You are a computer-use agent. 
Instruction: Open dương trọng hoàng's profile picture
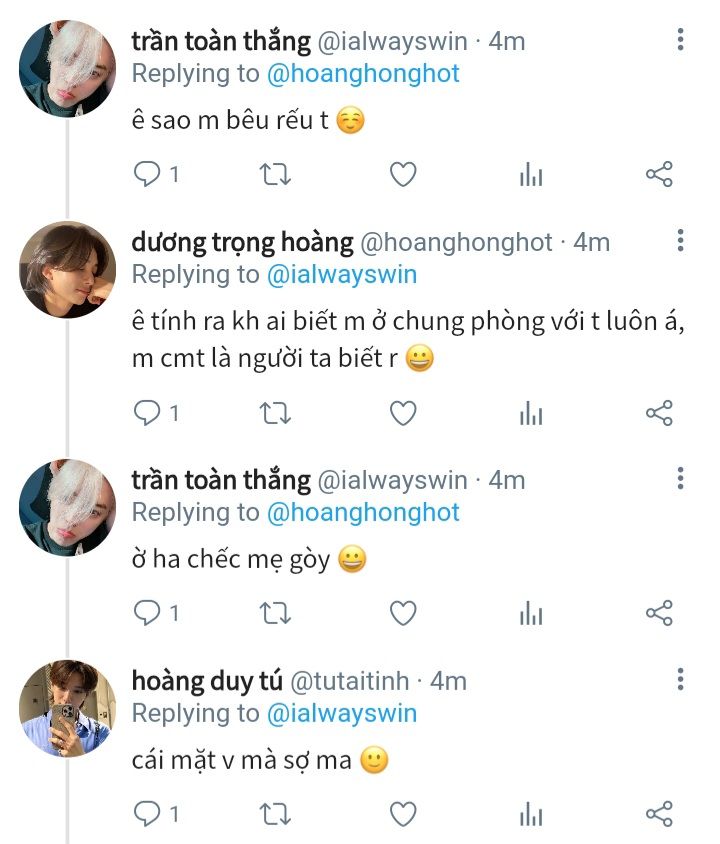pyautogui.click(x=68, y=269)
